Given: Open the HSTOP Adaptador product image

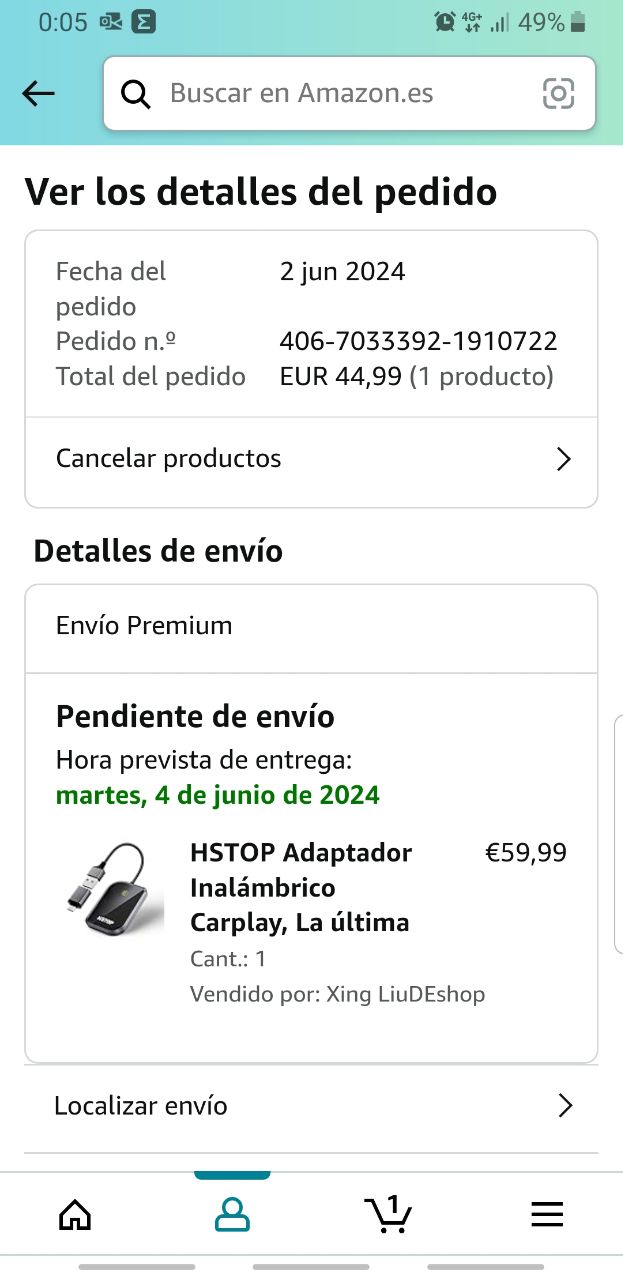Looking at the screenshot, I should pyautogui.click(x=110, y=889).
